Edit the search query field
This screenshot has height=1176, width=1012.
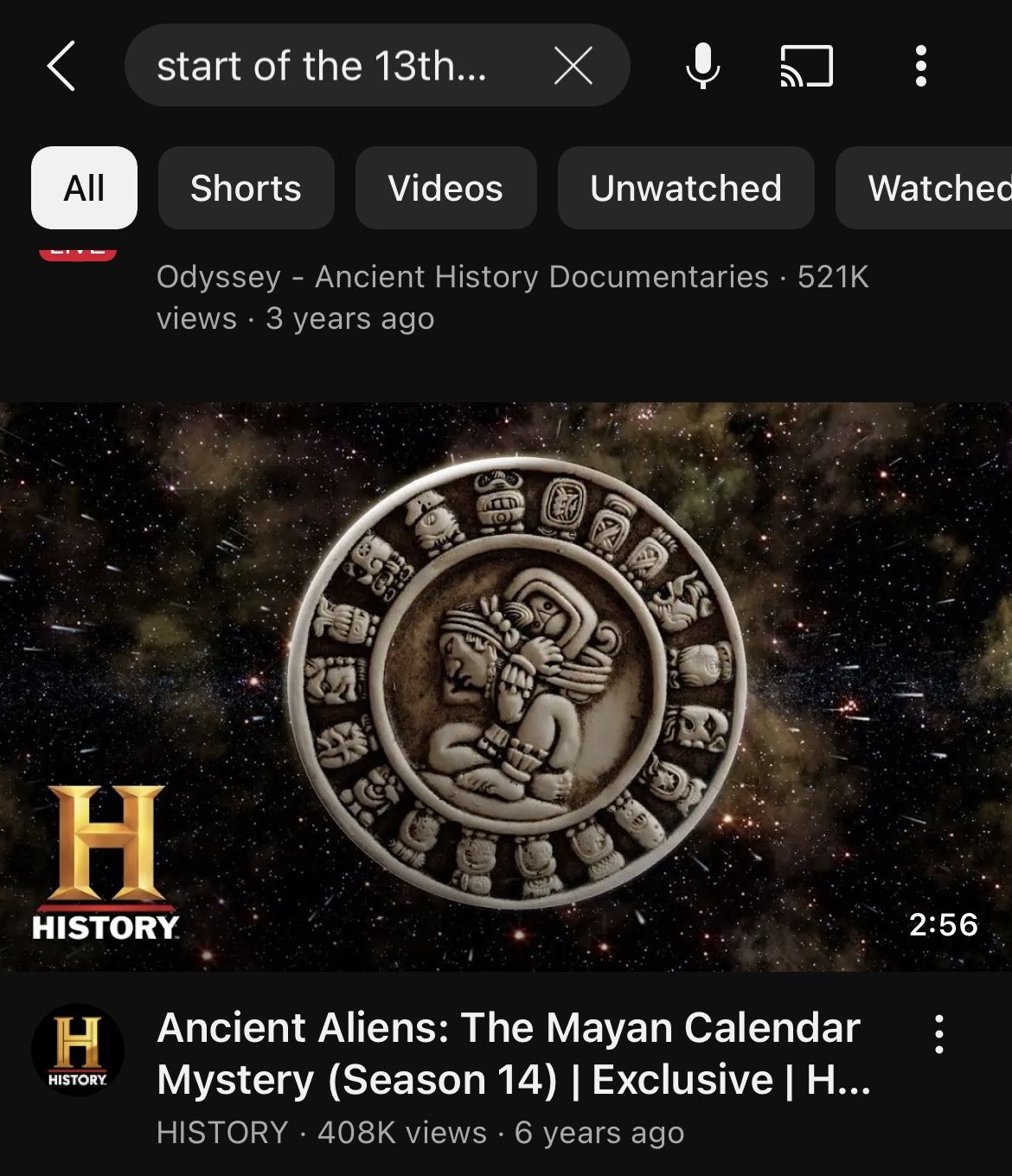329,66
